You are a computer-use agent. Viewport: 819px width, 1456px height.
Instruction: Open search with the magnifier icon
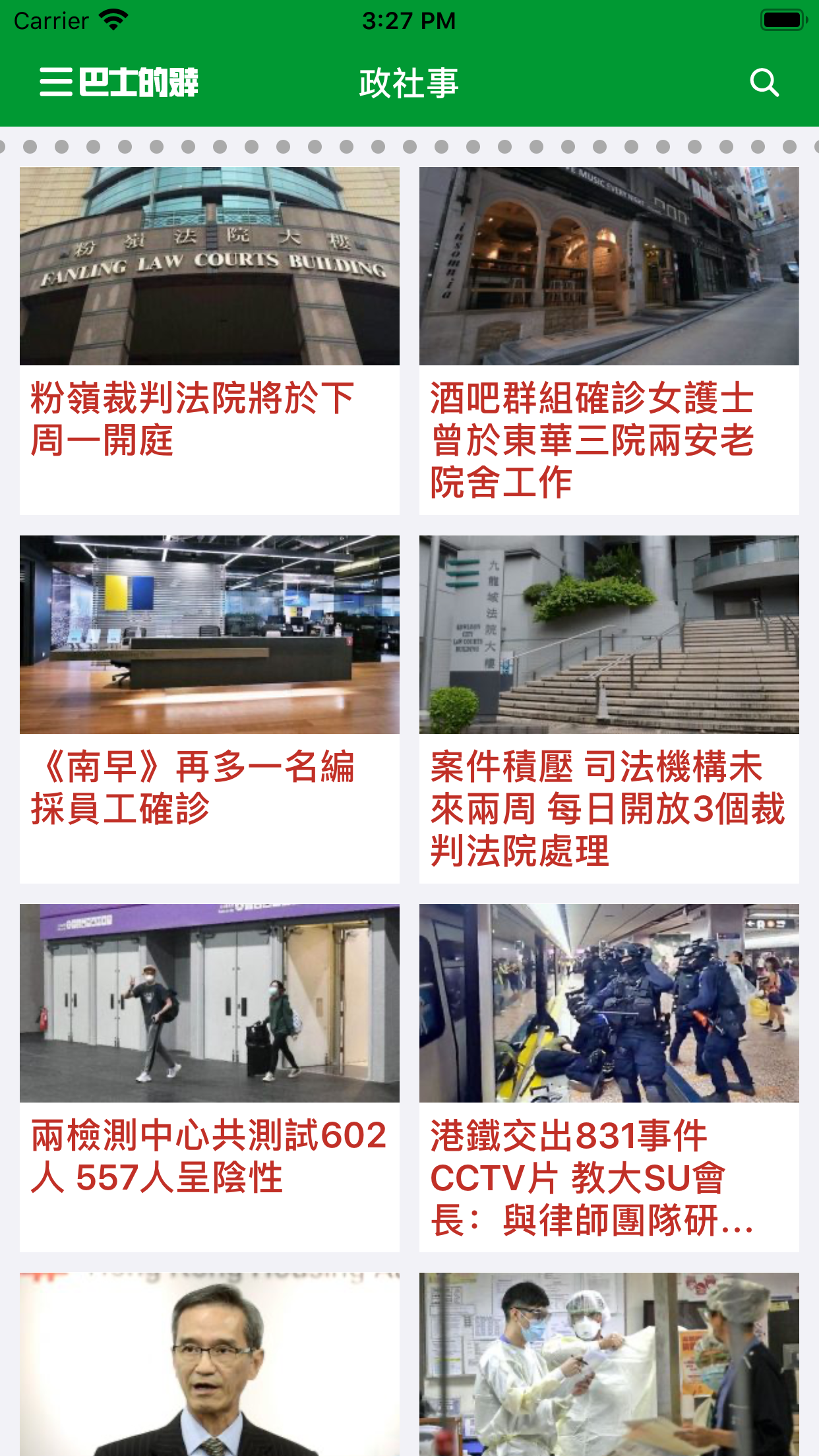coord(764,82)
